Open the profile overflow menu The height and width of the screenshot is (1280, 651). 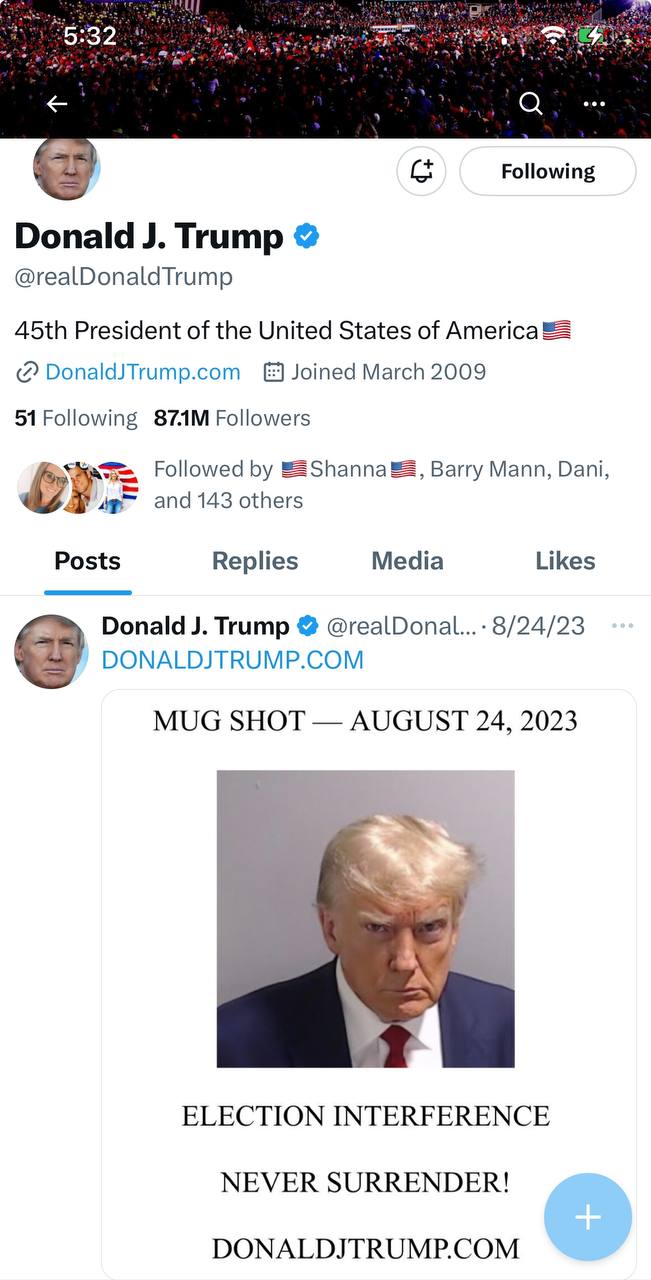click(x=594, y=104)
